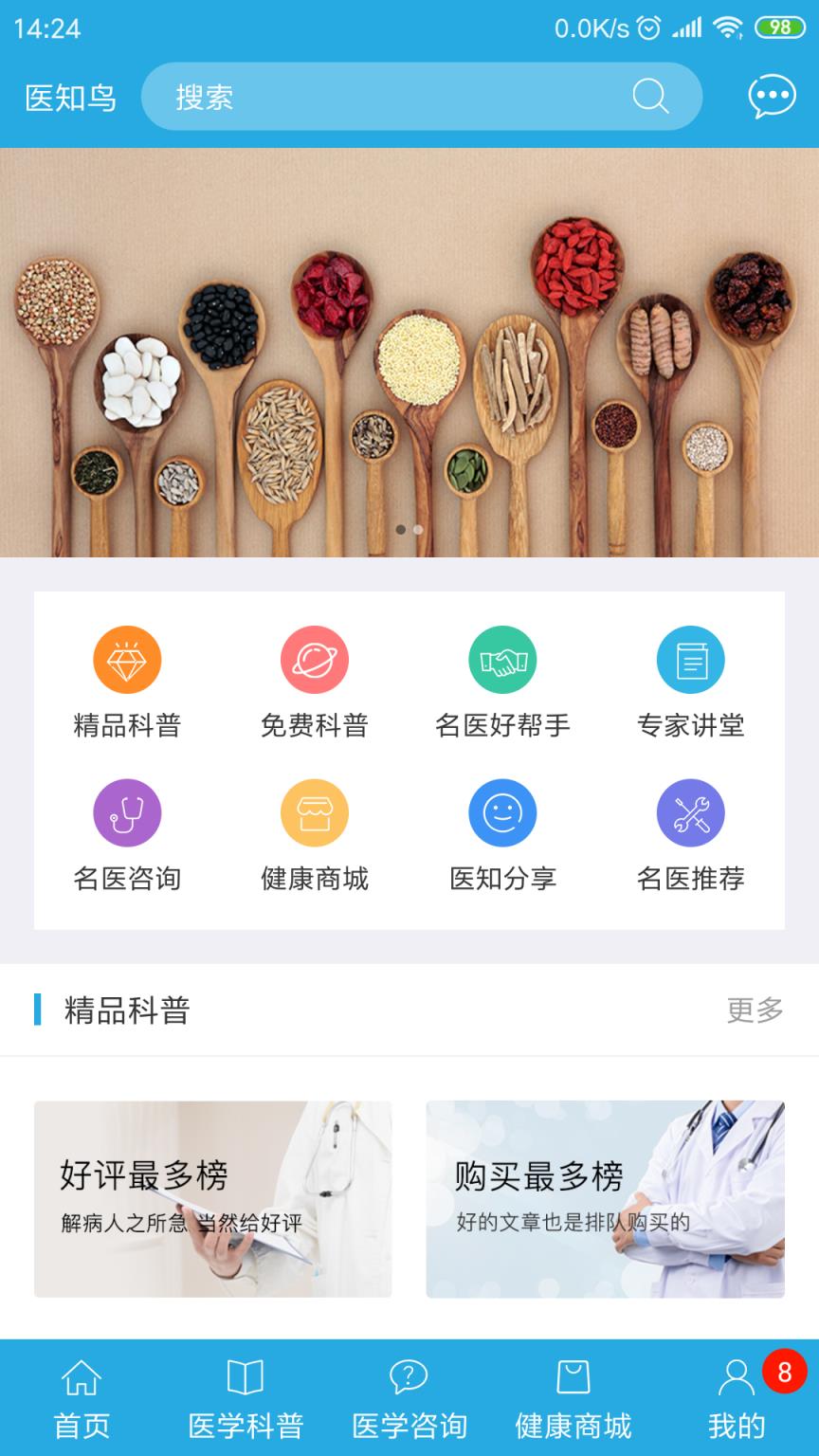
Task: Tap the magnifier icon in search bar
Action: click(648, 96)
